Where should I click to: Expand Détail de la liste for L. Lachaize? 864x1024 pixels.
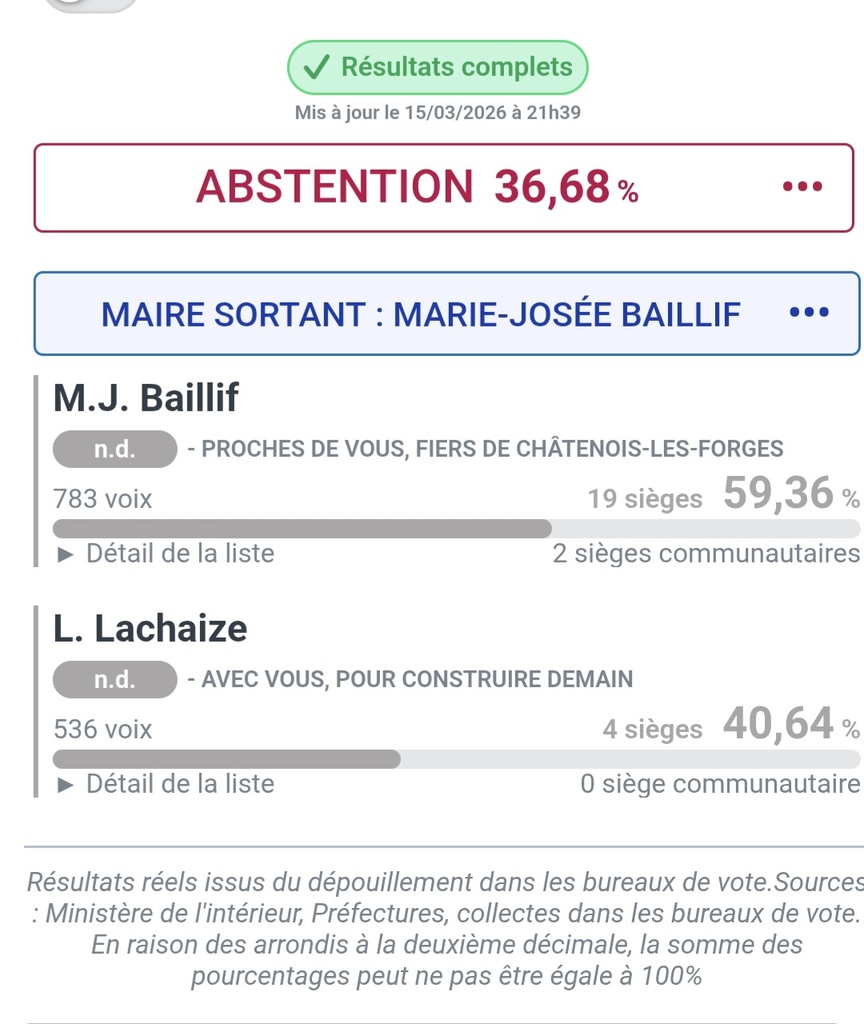[x=166, y=784]
